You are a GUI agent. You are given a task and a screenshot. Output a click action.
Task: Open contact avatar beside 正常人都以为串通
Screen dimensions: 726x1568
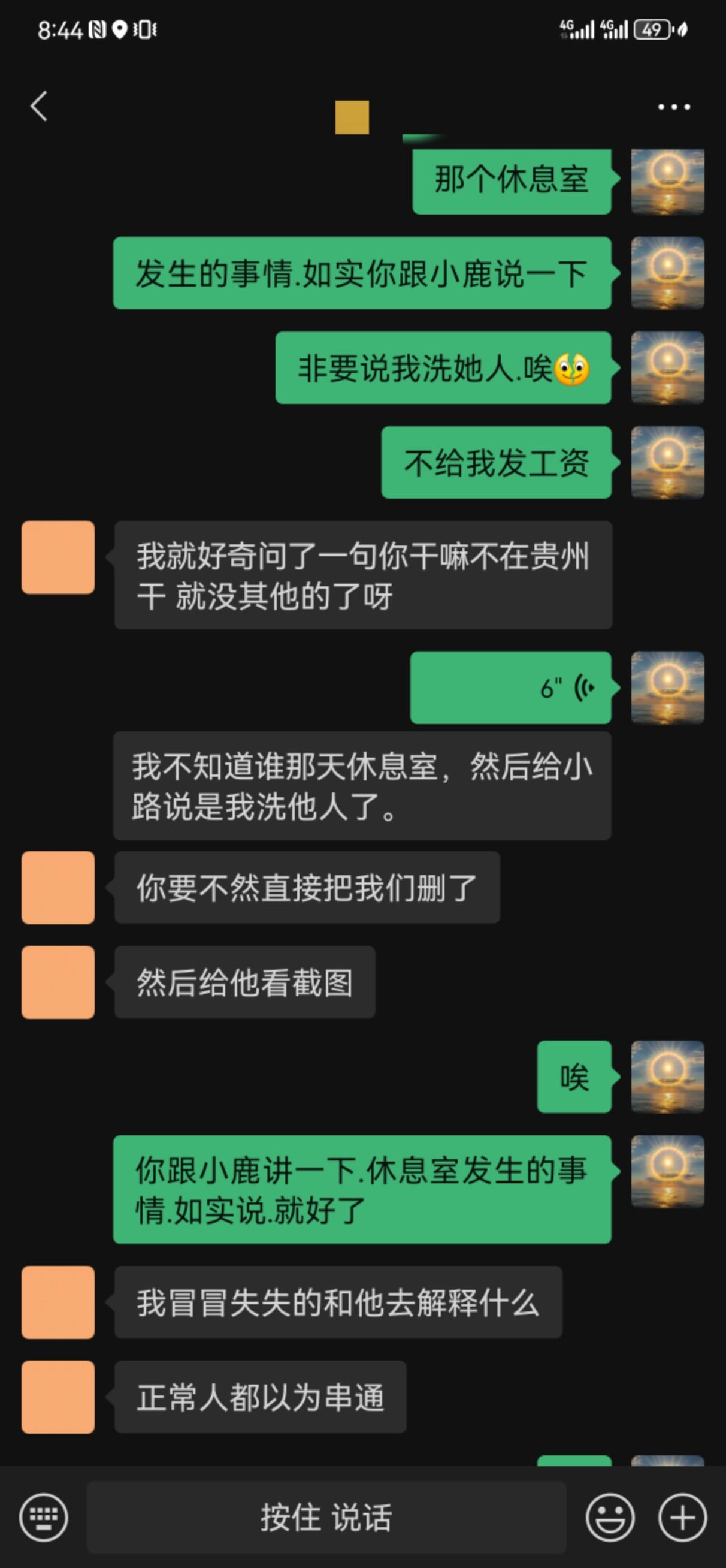[58, 1397]
